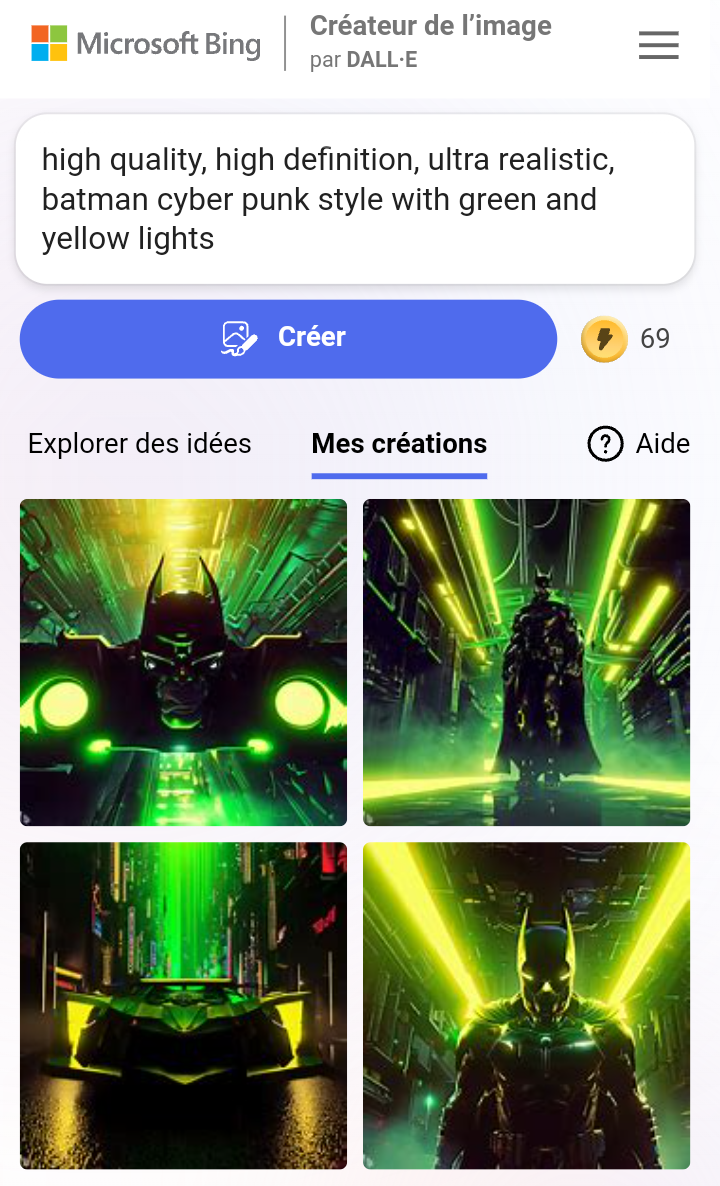This screenshot has height=1186, width=720.
Task: Tap the Microsoft Bing logo
Action: point(146,43)
